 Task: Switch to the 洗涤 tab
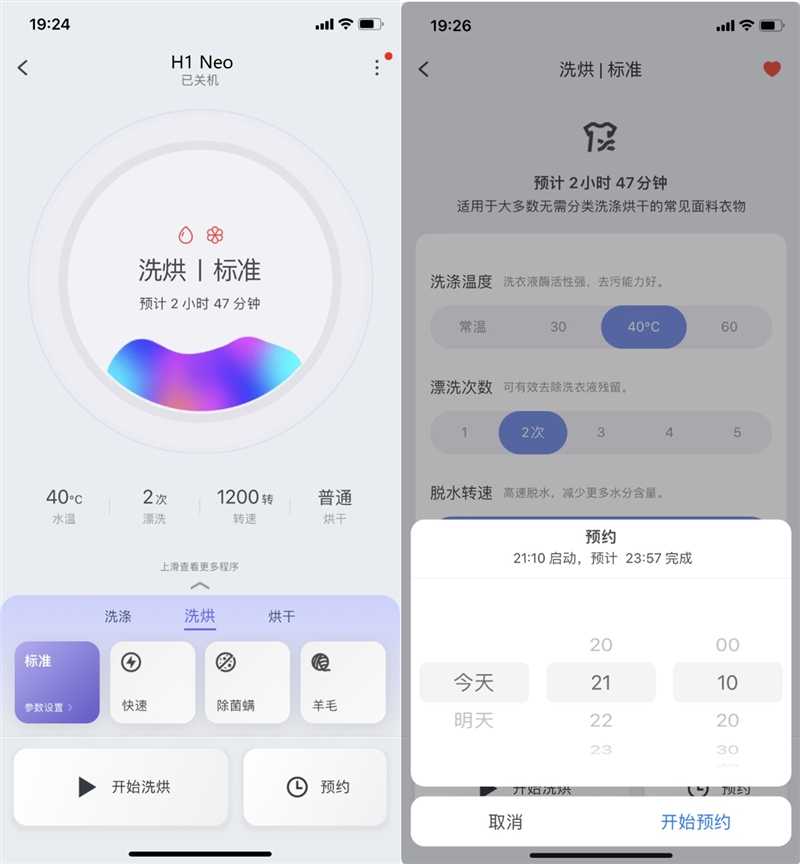(x=119, y=618)
